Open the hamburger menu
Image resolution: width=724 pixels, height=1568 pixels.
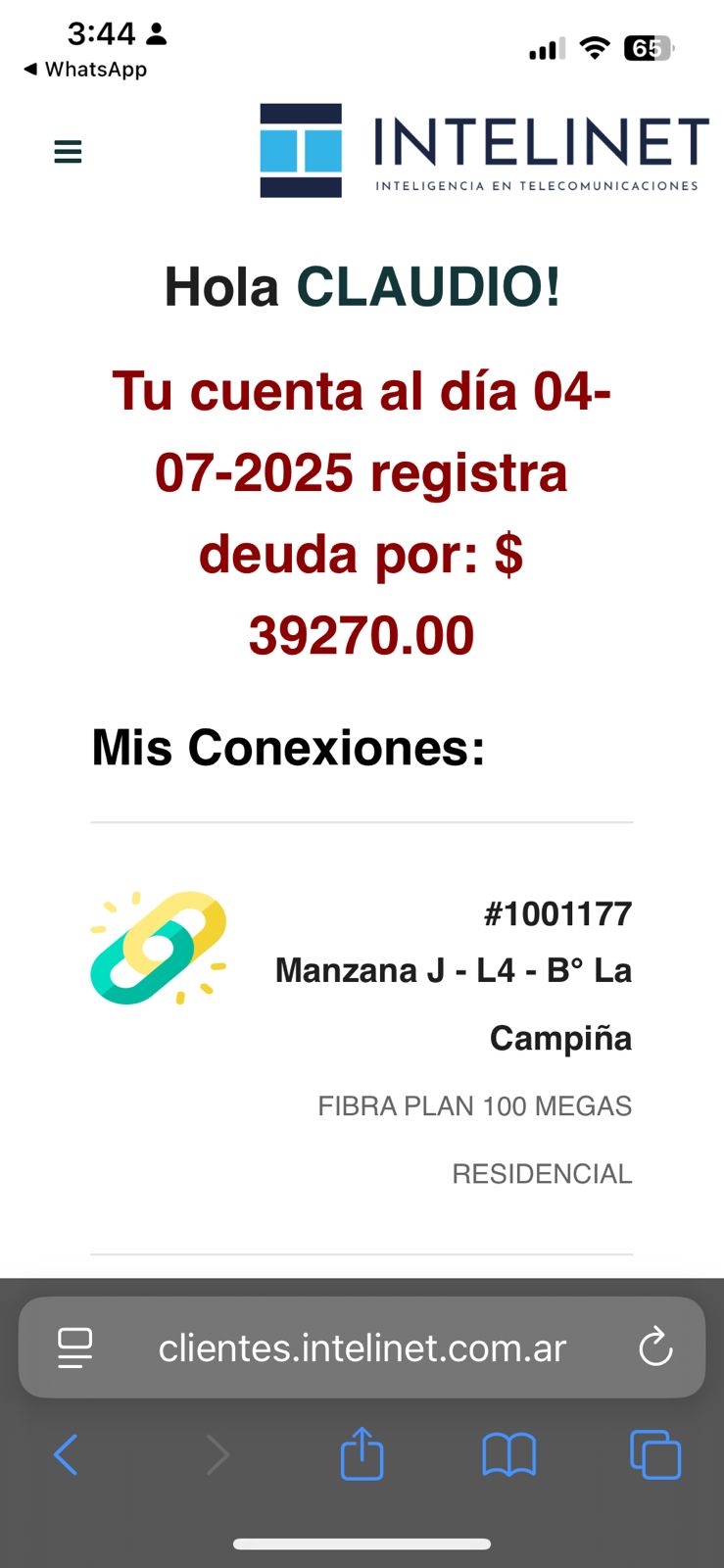(x=68, y=152)
